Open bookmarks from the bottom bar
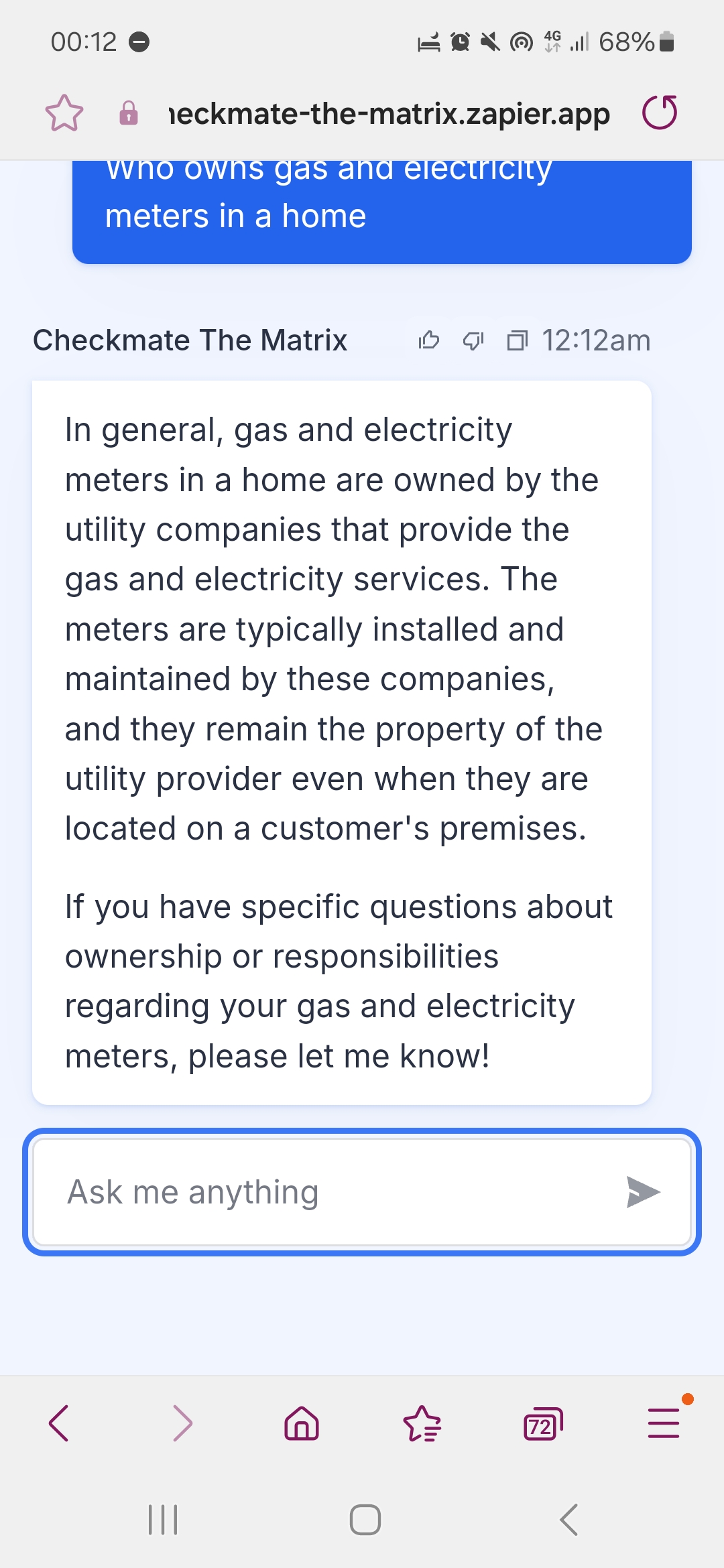The height and width of the screenshot is (1568, 724). coord(422,1423)
